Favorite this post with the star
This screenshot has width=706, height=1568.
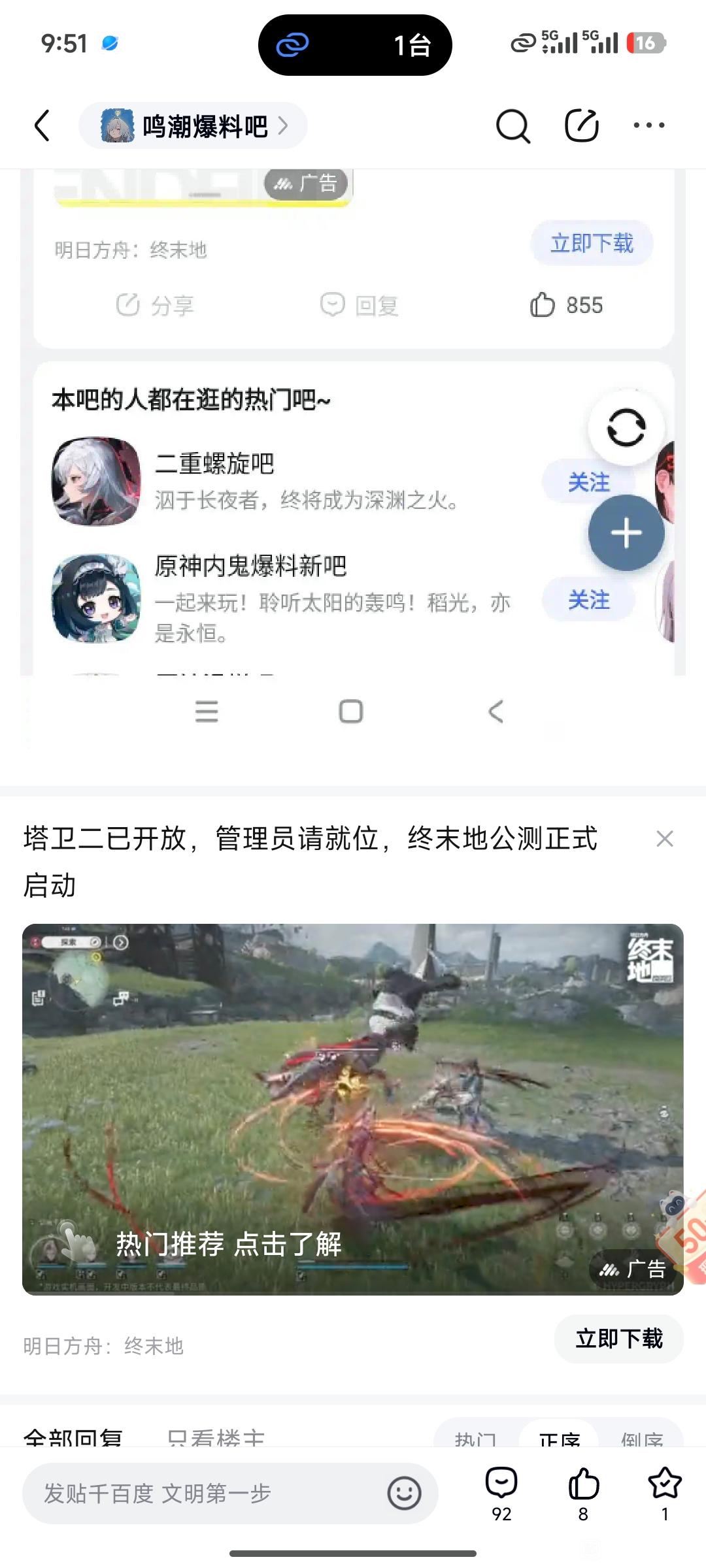pos(665,1491)
